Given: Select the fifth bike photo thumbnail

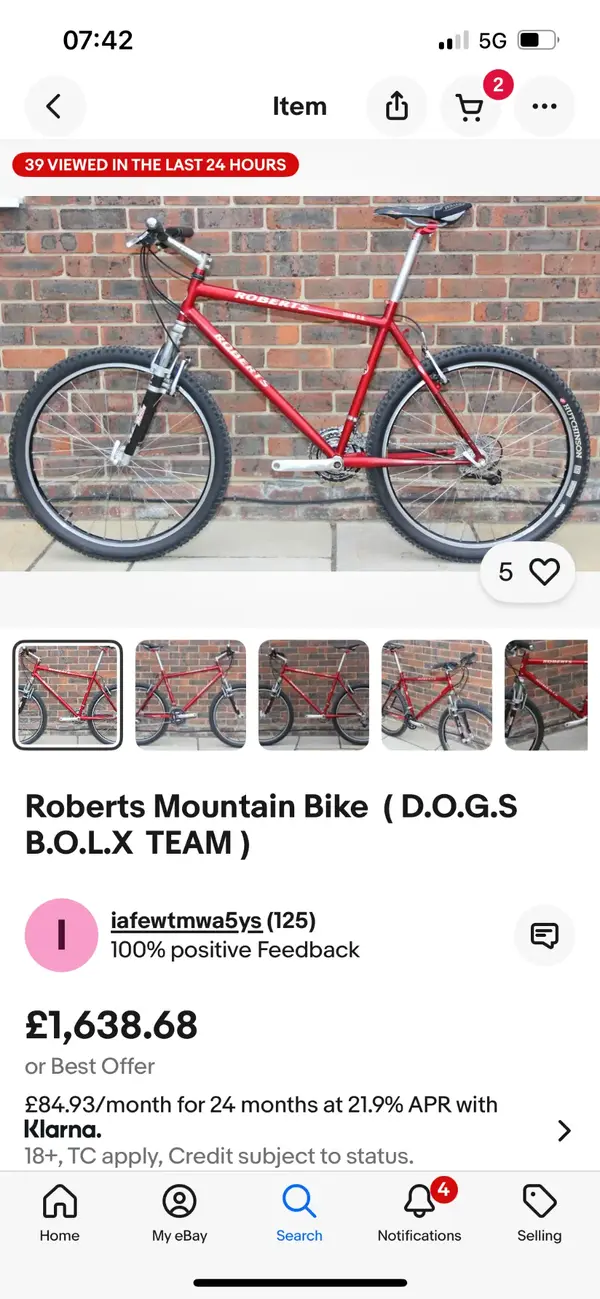Looking at the screenshot, I should pyautogui.click(x=546, y=695).
